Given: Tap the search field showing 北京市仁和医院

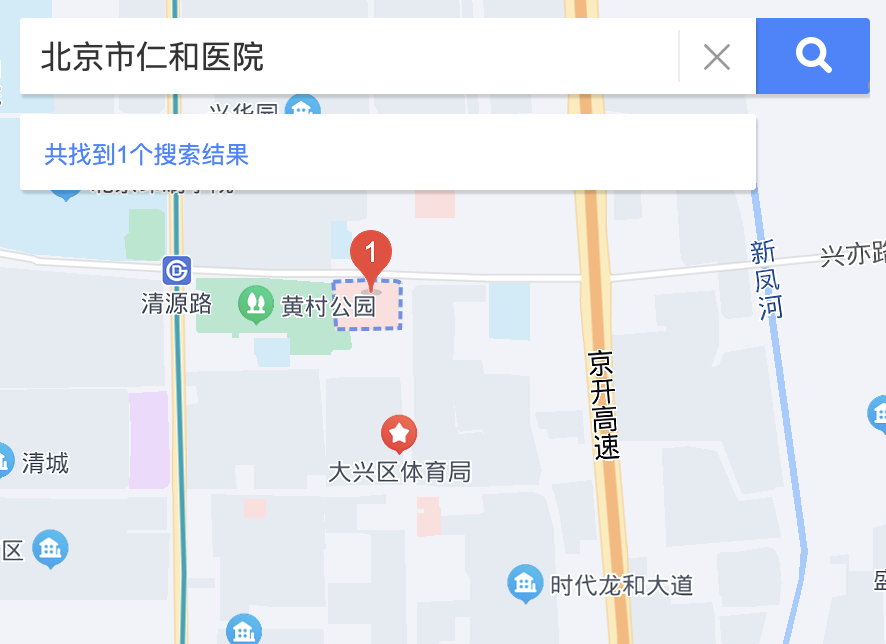Looking at the screenshot, I should point(340,57).
